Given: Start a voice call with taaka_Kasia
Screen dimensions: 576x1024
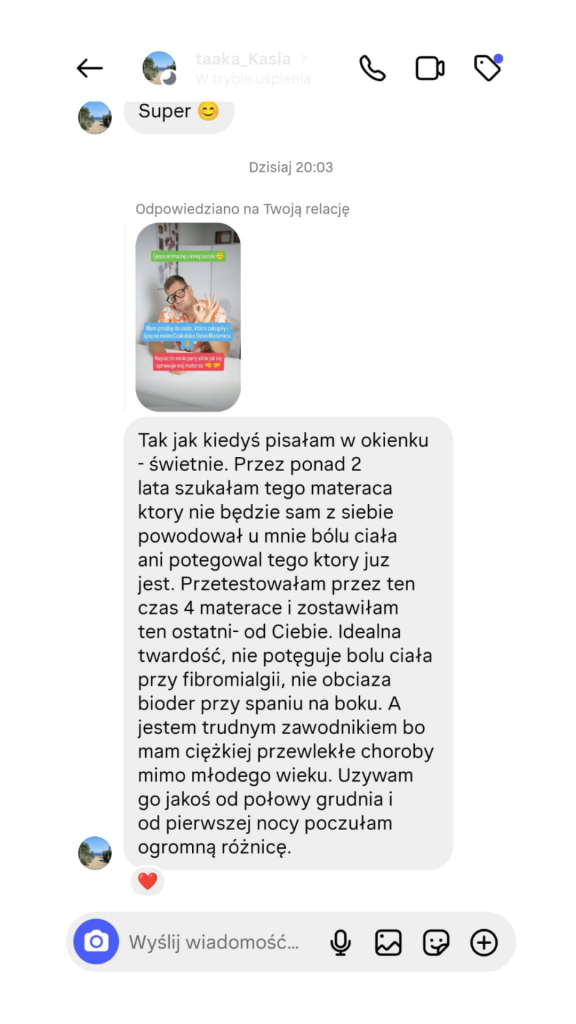Looking at the screenshot, I should click(x=372, y=68).
